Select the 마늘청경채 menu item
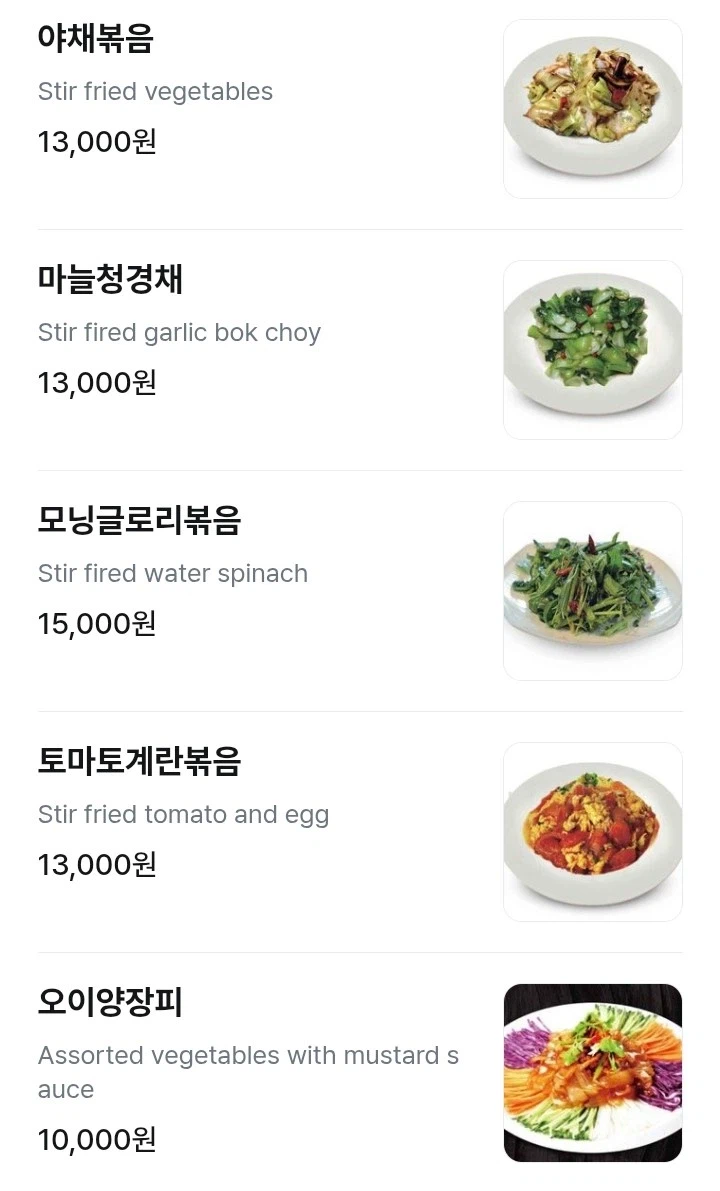This screenshot has height=1191, width=720. click(111, 280)
